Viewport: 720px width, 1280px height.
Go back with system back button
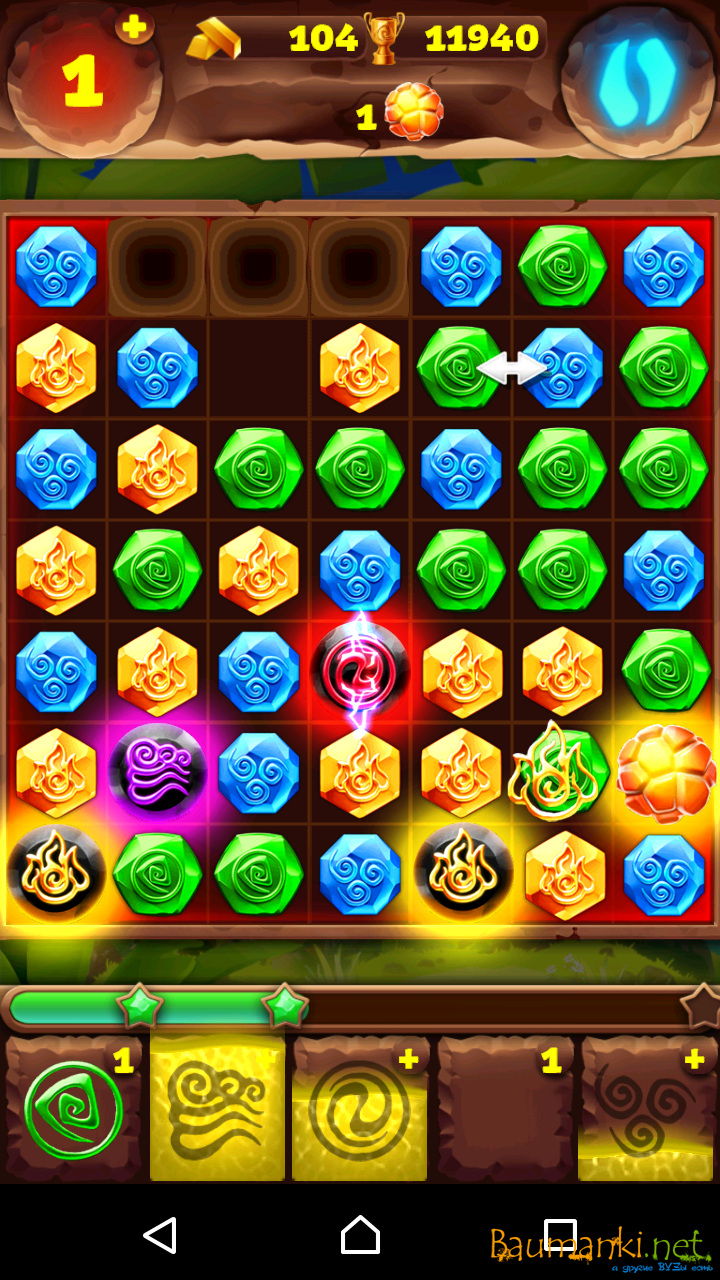[160, 1235]
